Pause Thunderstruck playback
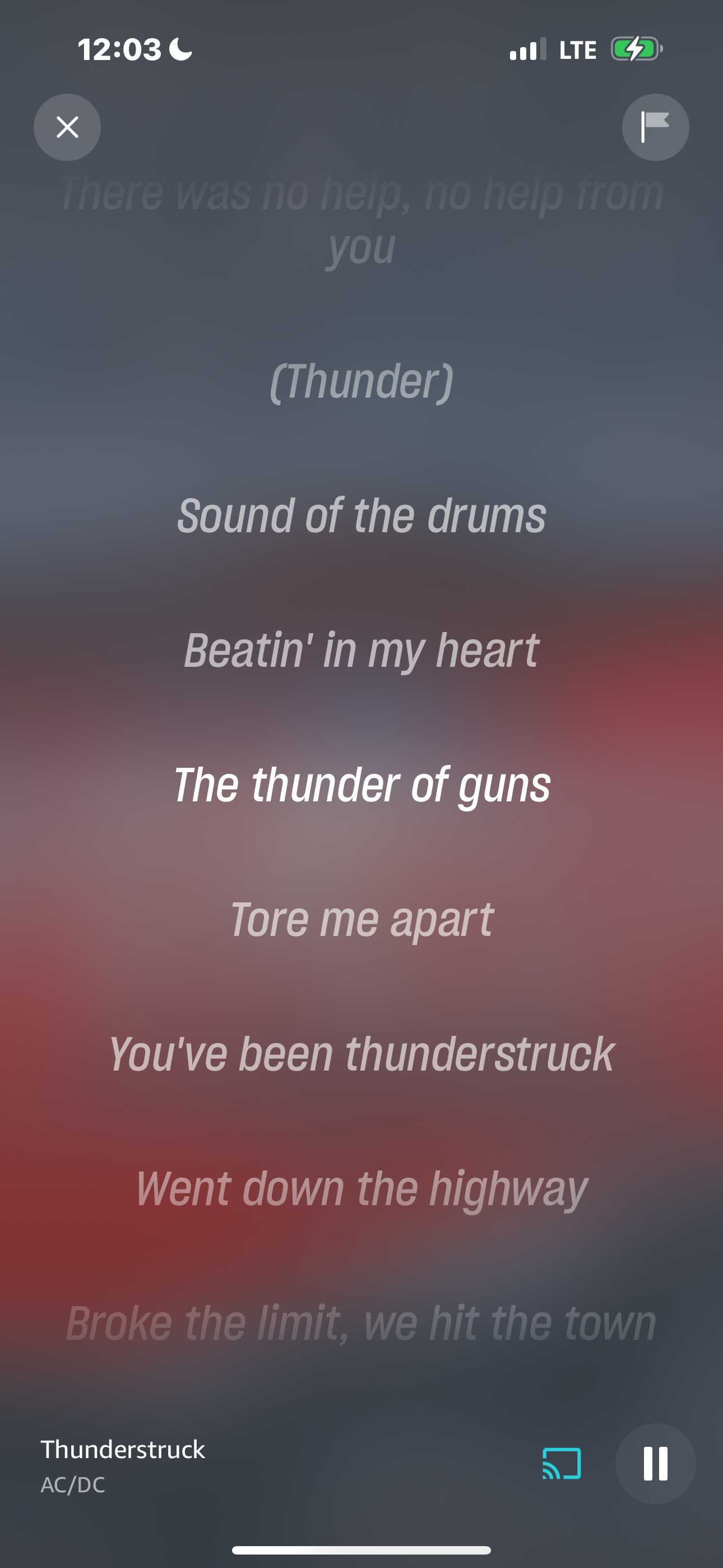 [655, 1463]
